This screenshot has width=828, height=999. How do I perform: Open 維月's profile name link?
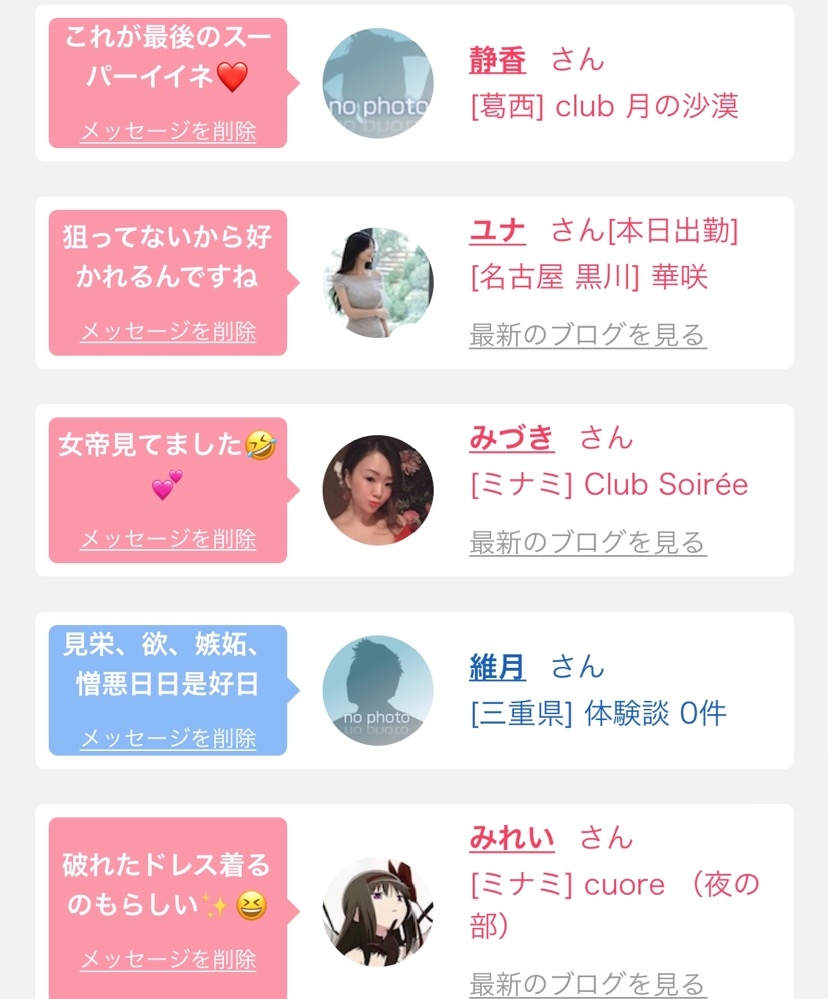click(497, 668)
